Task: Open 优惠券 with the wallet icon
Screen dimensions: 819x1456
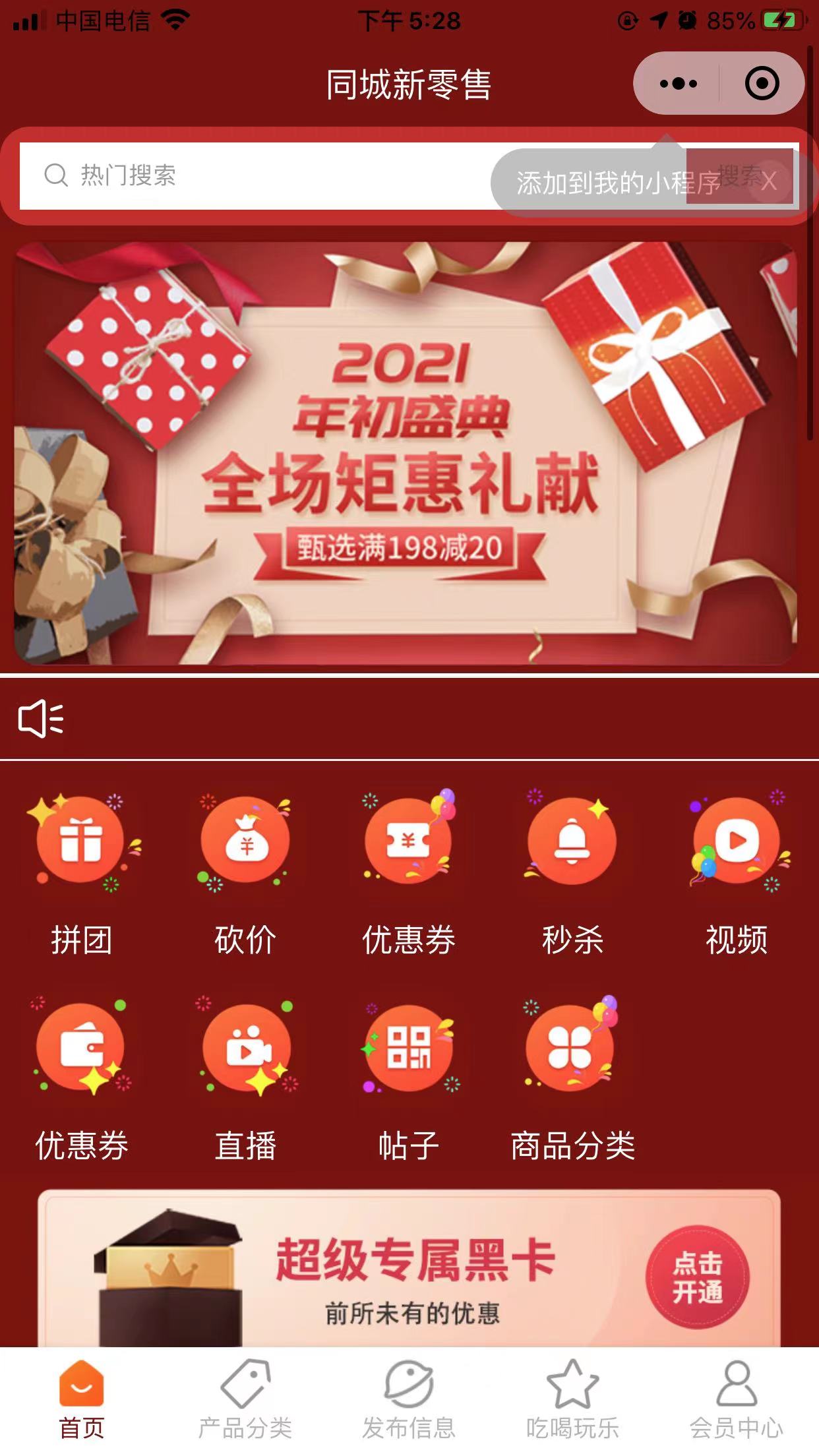Action: (81, 1078)
